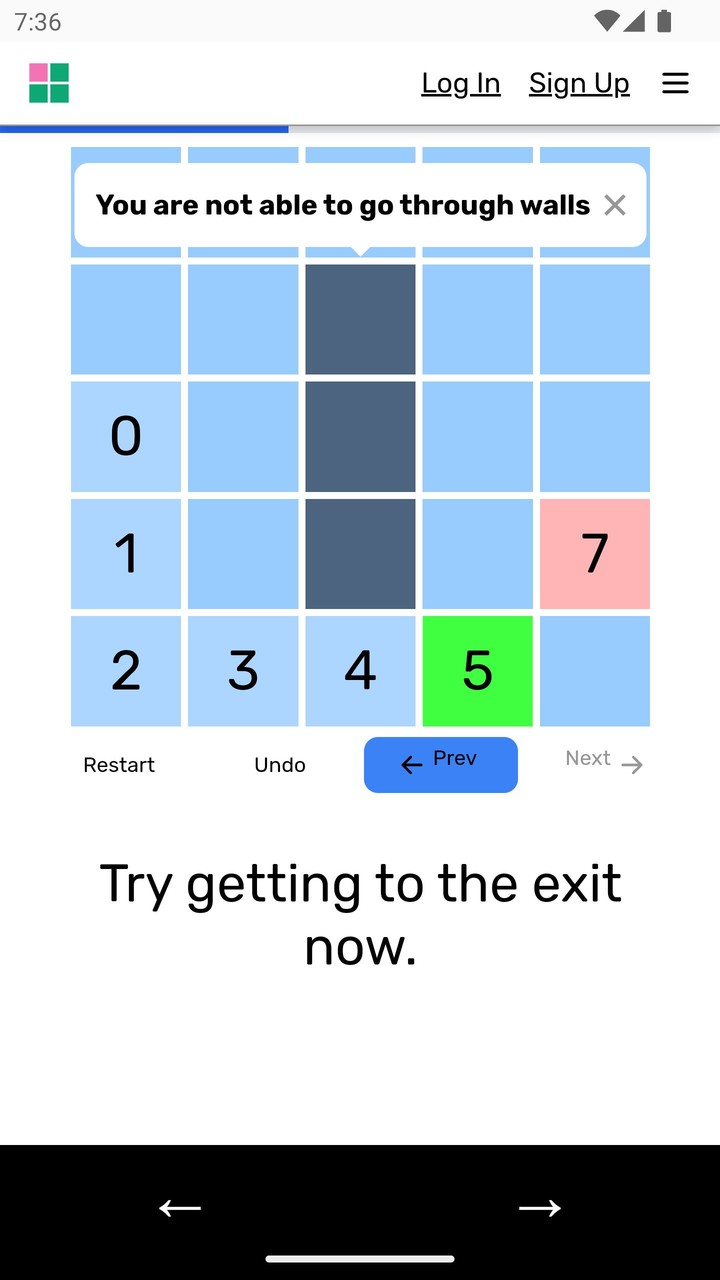720x1280 pixels.
Task: Tap the right arrow in the bottom bar
Action: tap(540, 1208)
